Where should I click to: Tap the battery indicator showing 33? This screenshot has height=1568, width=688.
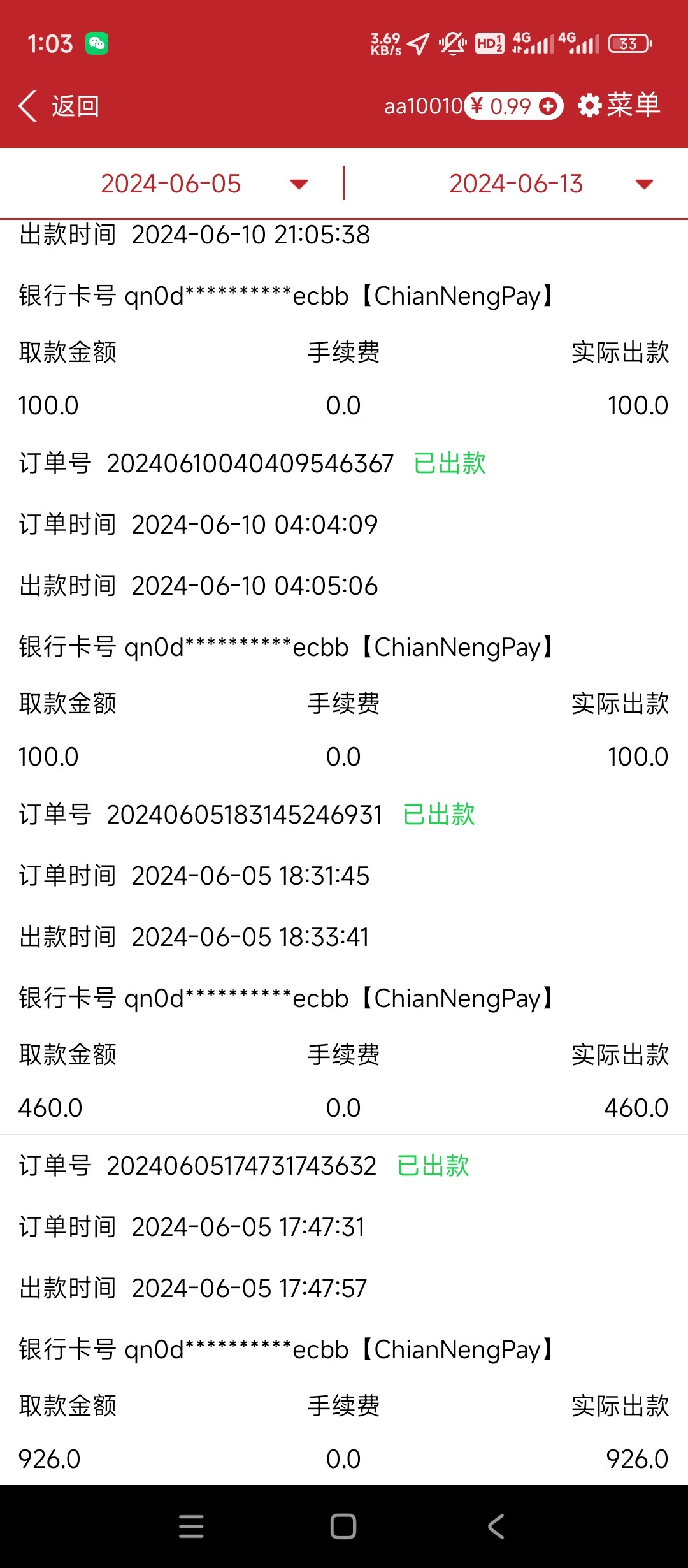pyautogui.click(x=628, y=43)
